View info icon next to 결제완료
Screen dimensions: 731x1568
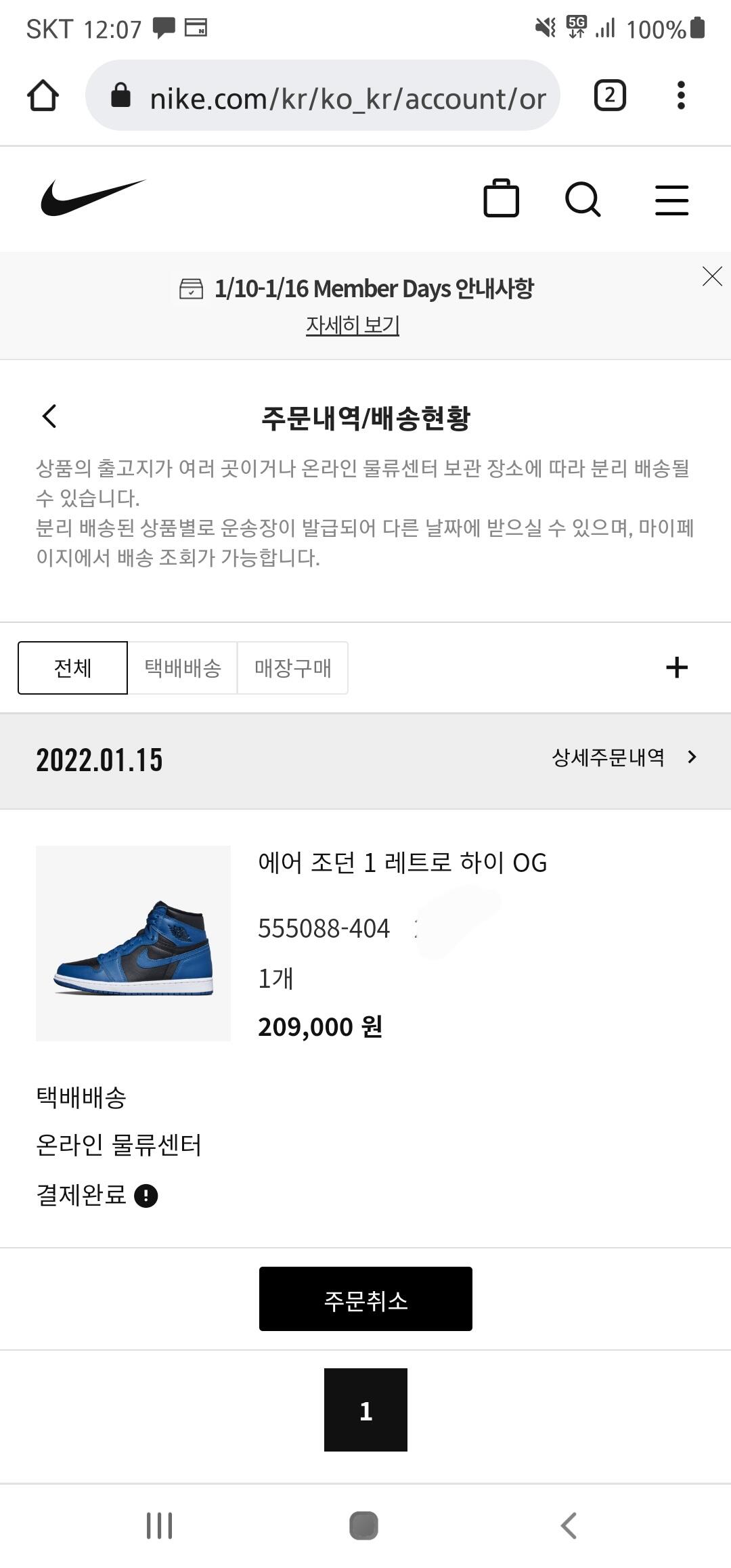(x=146, y=1196)
